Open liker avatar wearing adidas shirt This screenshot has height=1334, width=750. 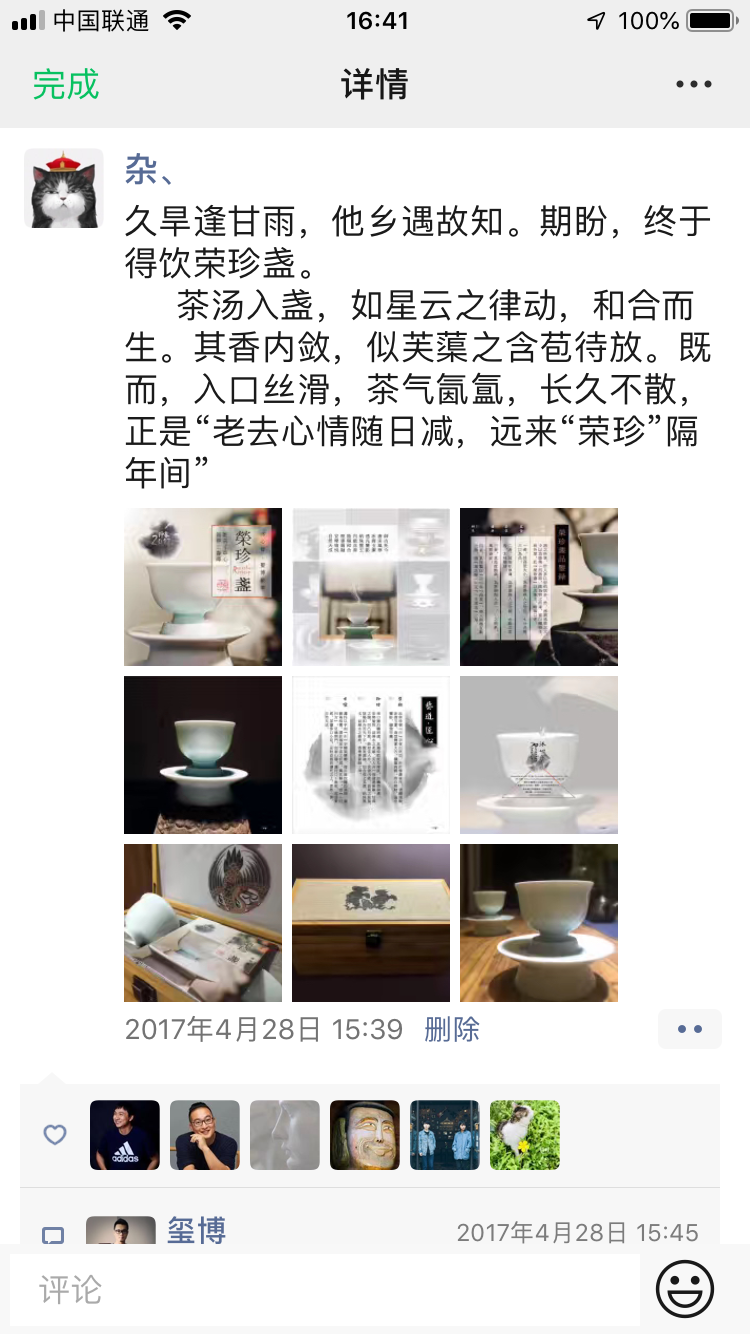[x=125, y=1135]
